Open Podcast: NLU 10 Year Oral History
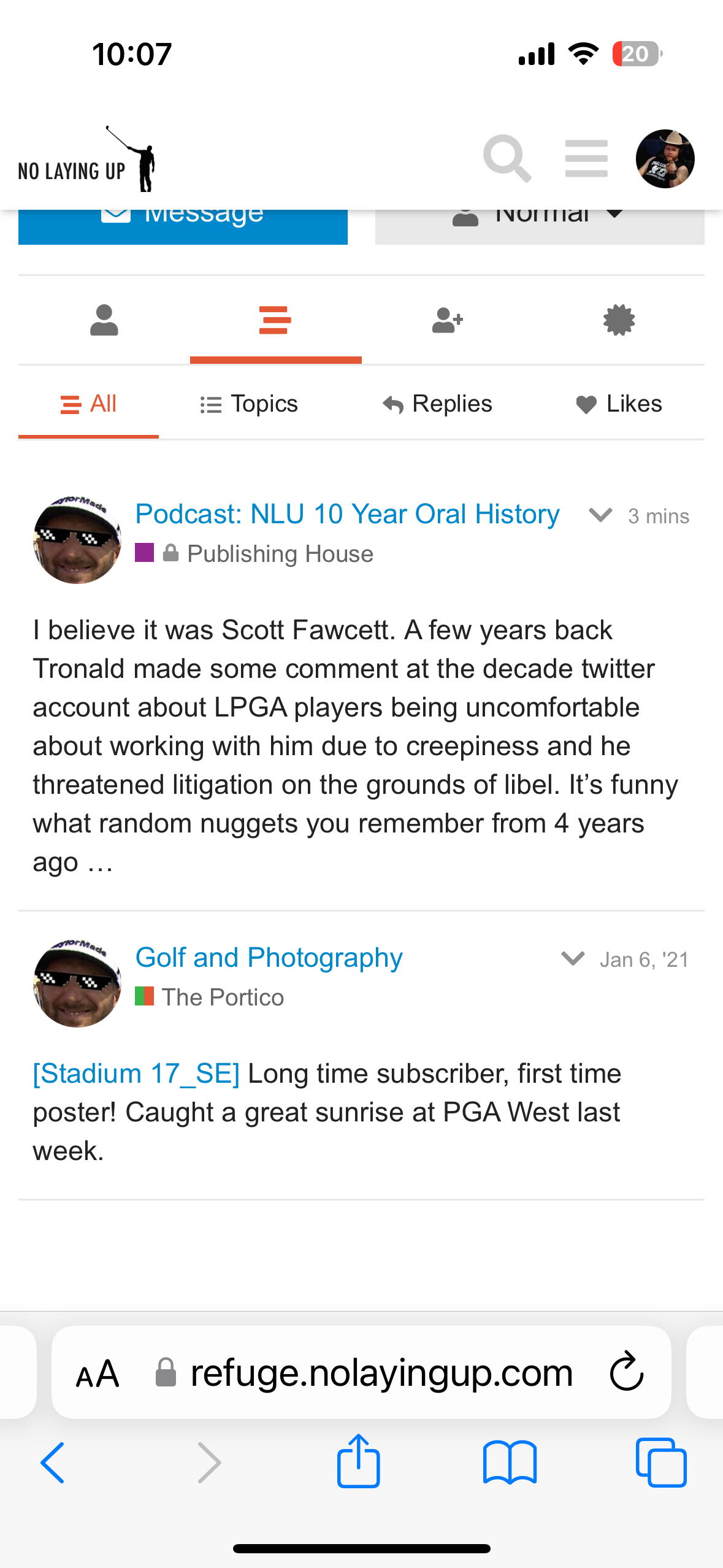 point(347,514)
